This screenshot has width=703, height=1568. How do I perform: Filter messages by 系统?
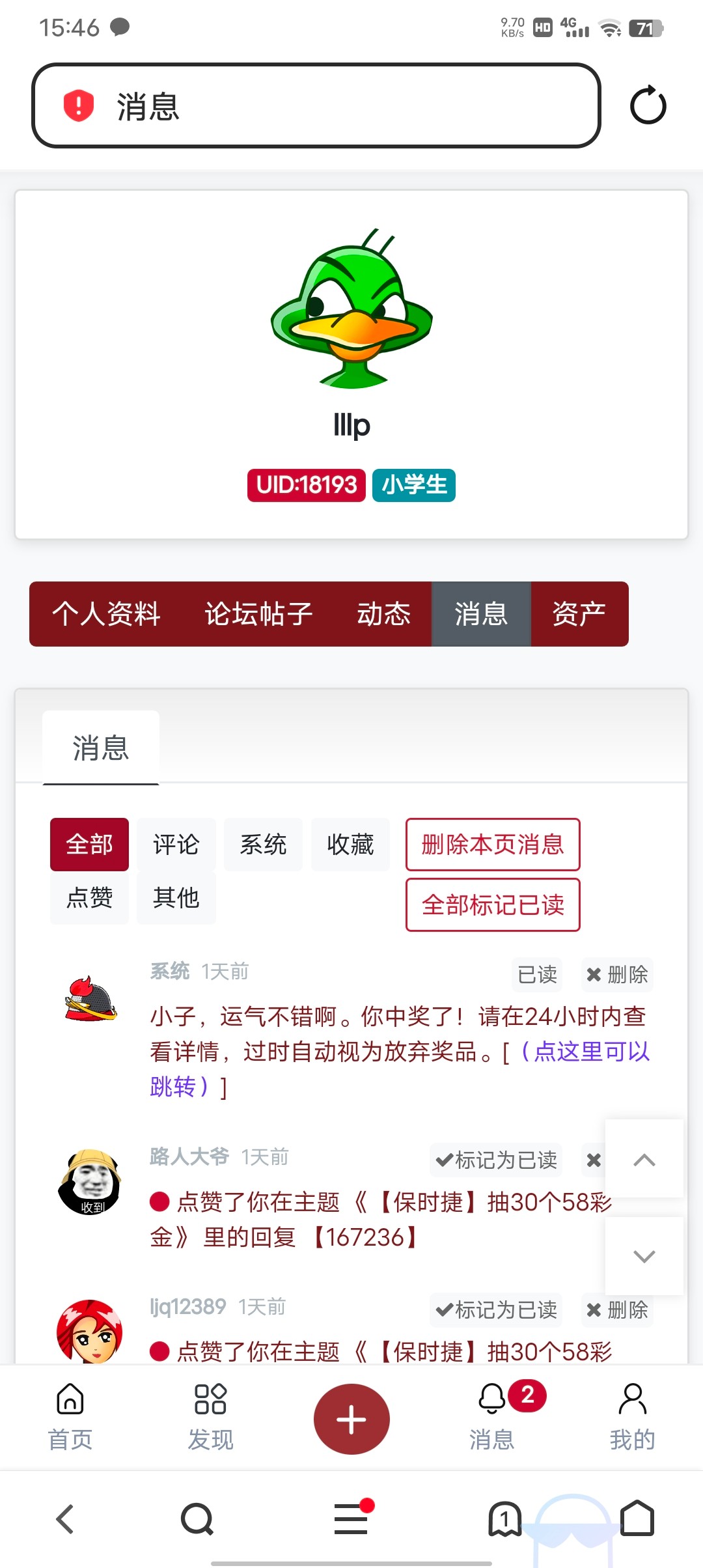[263, 845]
